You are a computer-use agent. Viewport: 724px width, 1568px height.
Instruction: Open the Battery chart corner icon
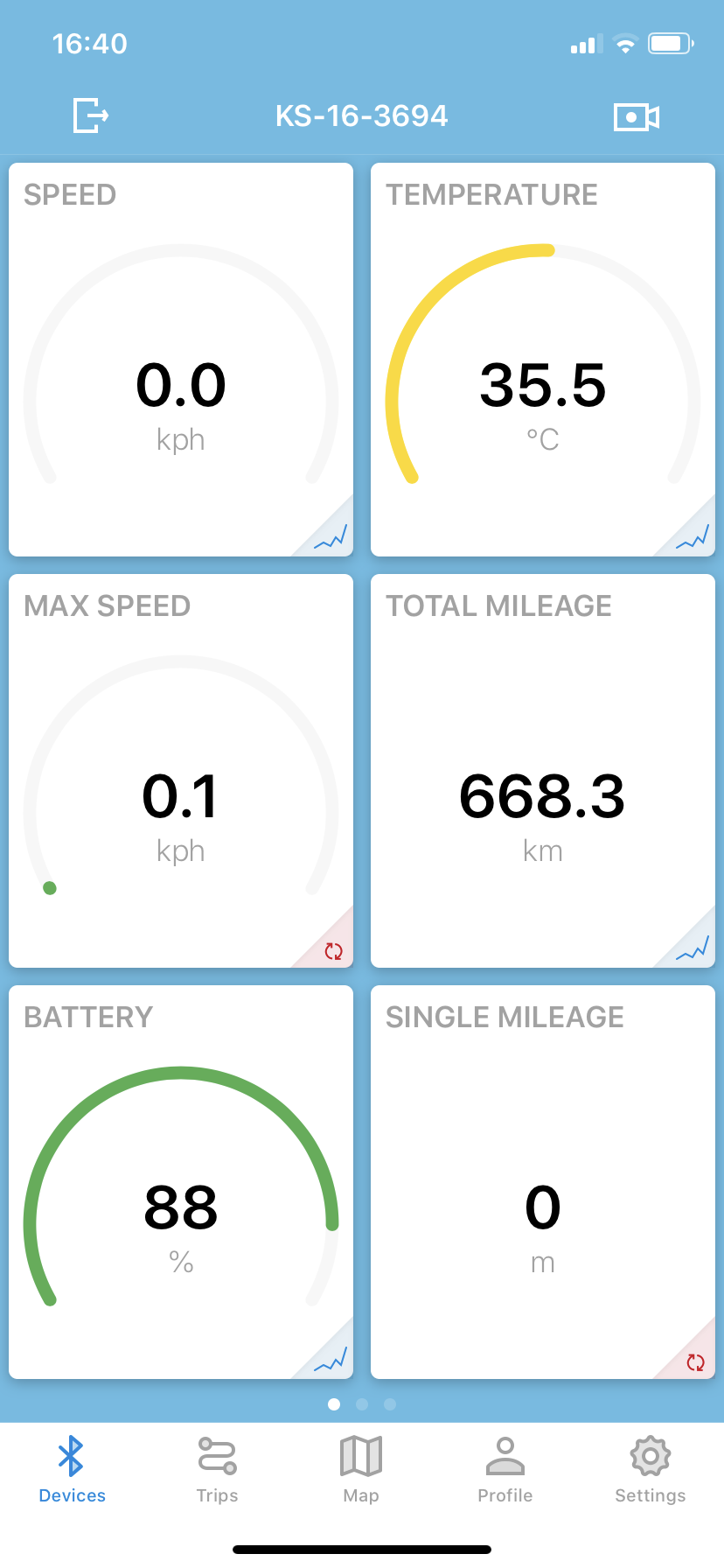click(332, 1358)
